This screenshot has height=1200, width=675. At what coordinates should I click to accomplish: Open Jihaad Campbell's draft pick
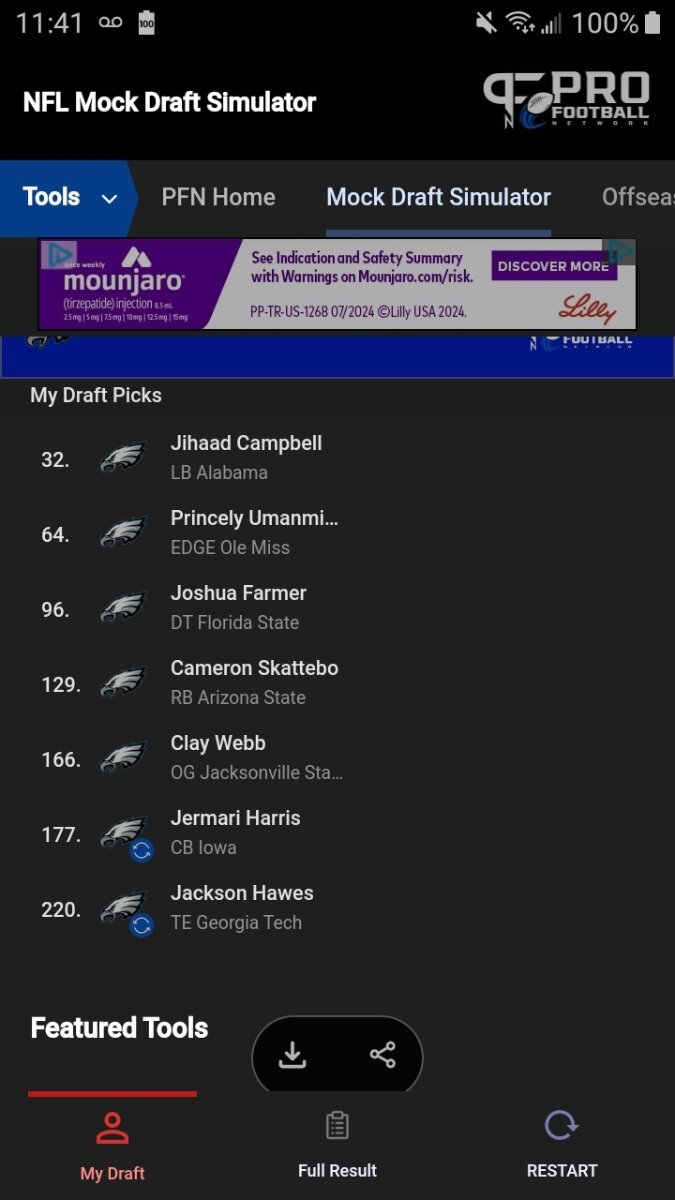[x=246, y=457]
